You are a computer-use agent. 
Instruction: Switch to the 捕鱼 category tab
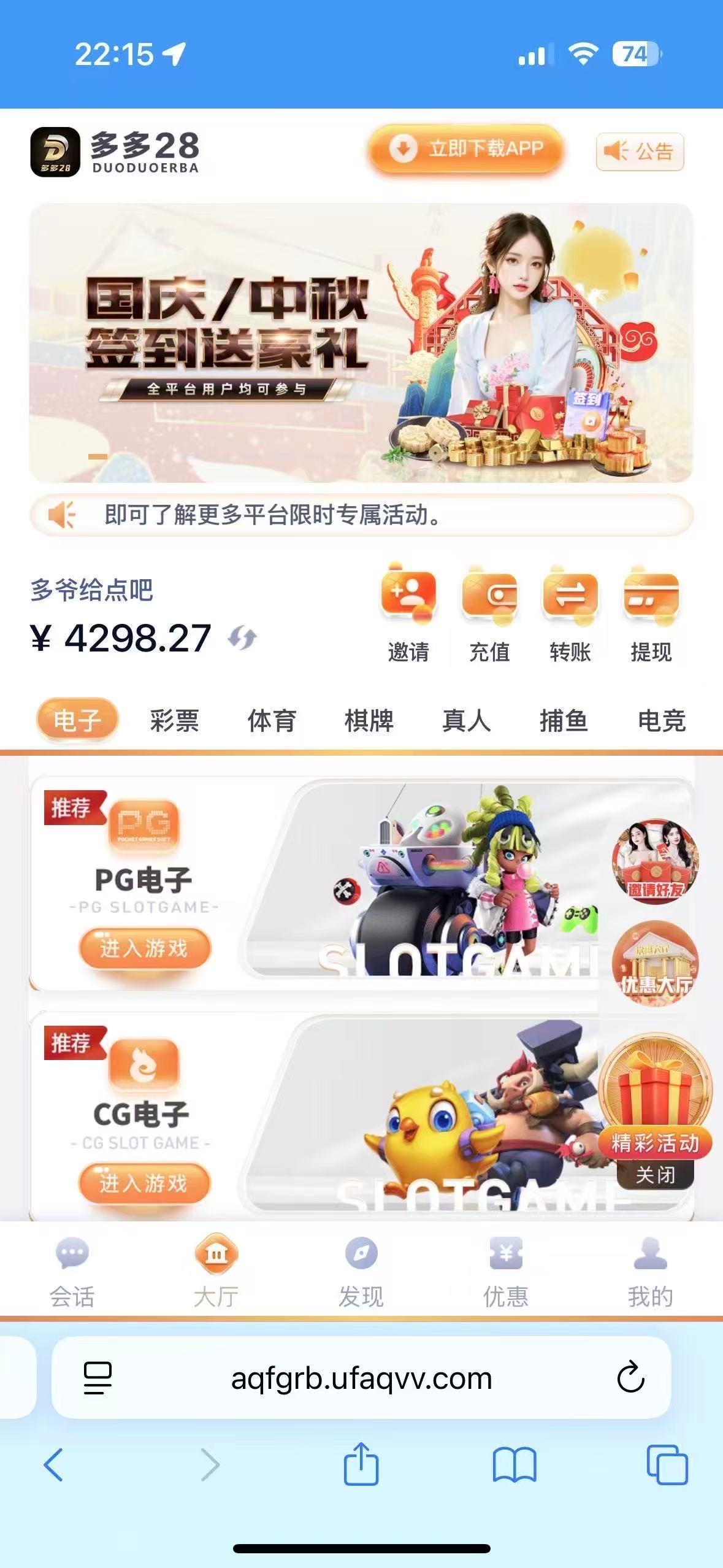[564, 720]
